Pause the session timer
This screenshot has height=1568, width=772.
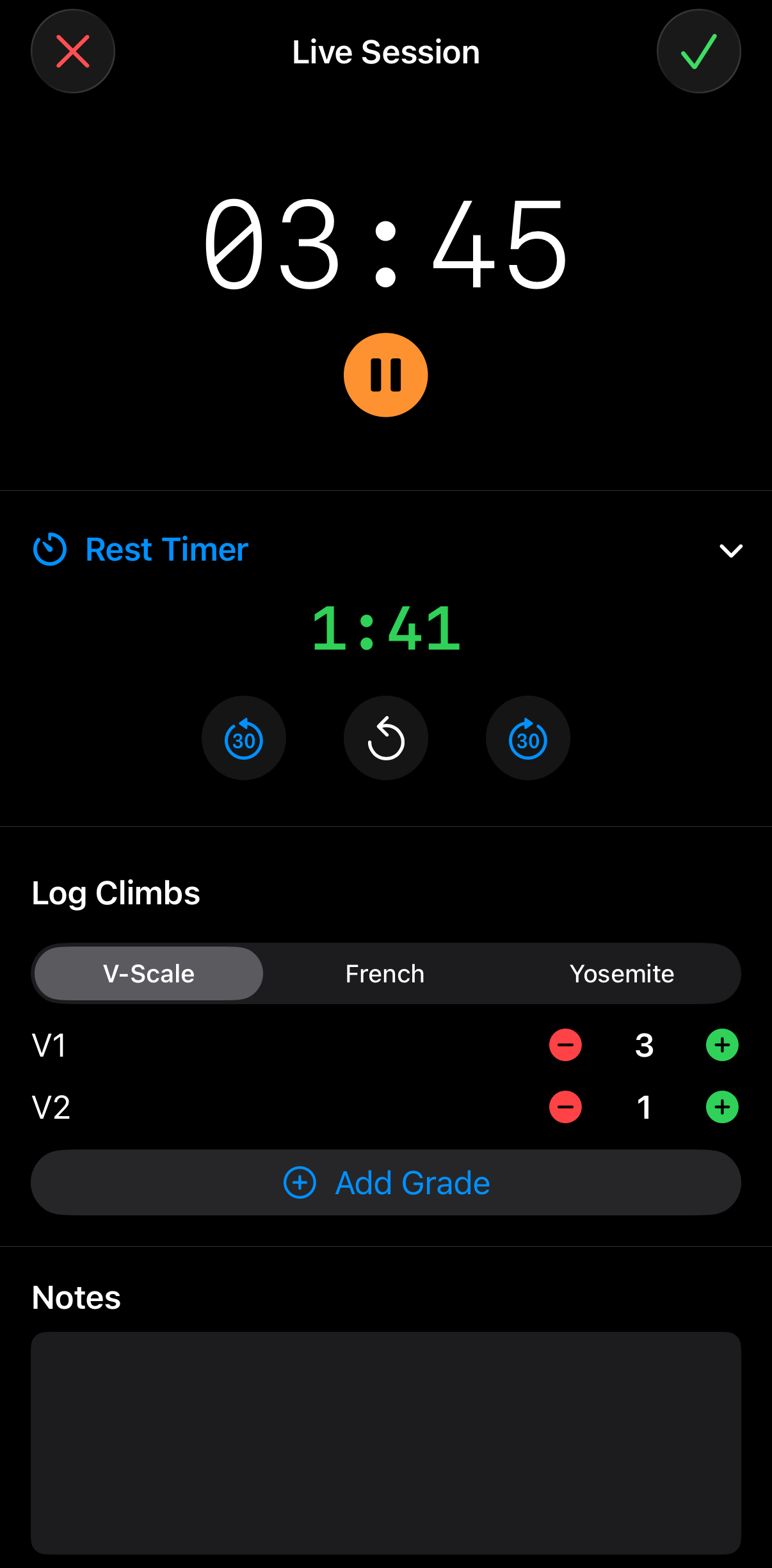385,375
